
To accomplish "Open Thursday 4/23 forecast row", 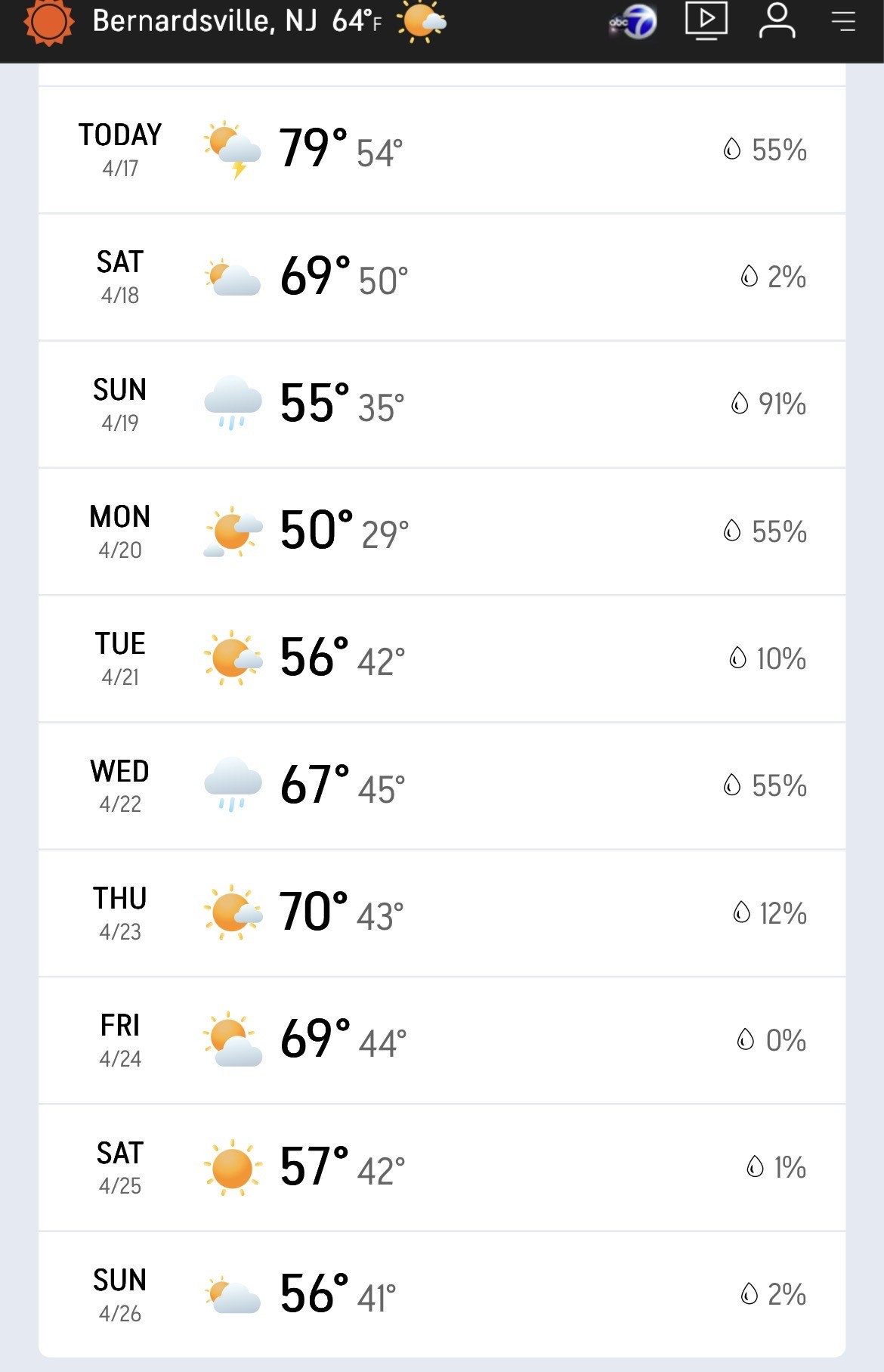I will pos(442,912).
